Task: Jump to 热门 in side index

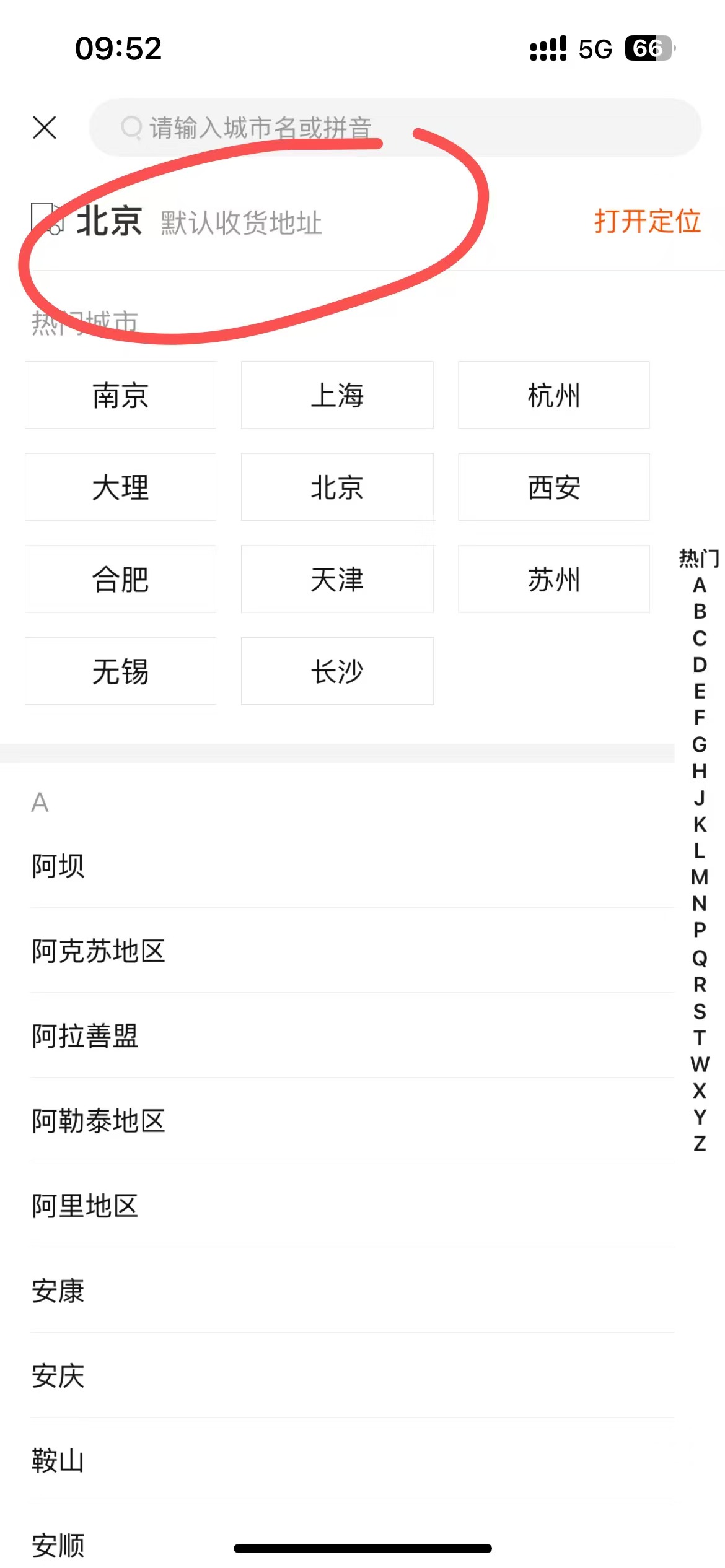Action: coord(700,558)
